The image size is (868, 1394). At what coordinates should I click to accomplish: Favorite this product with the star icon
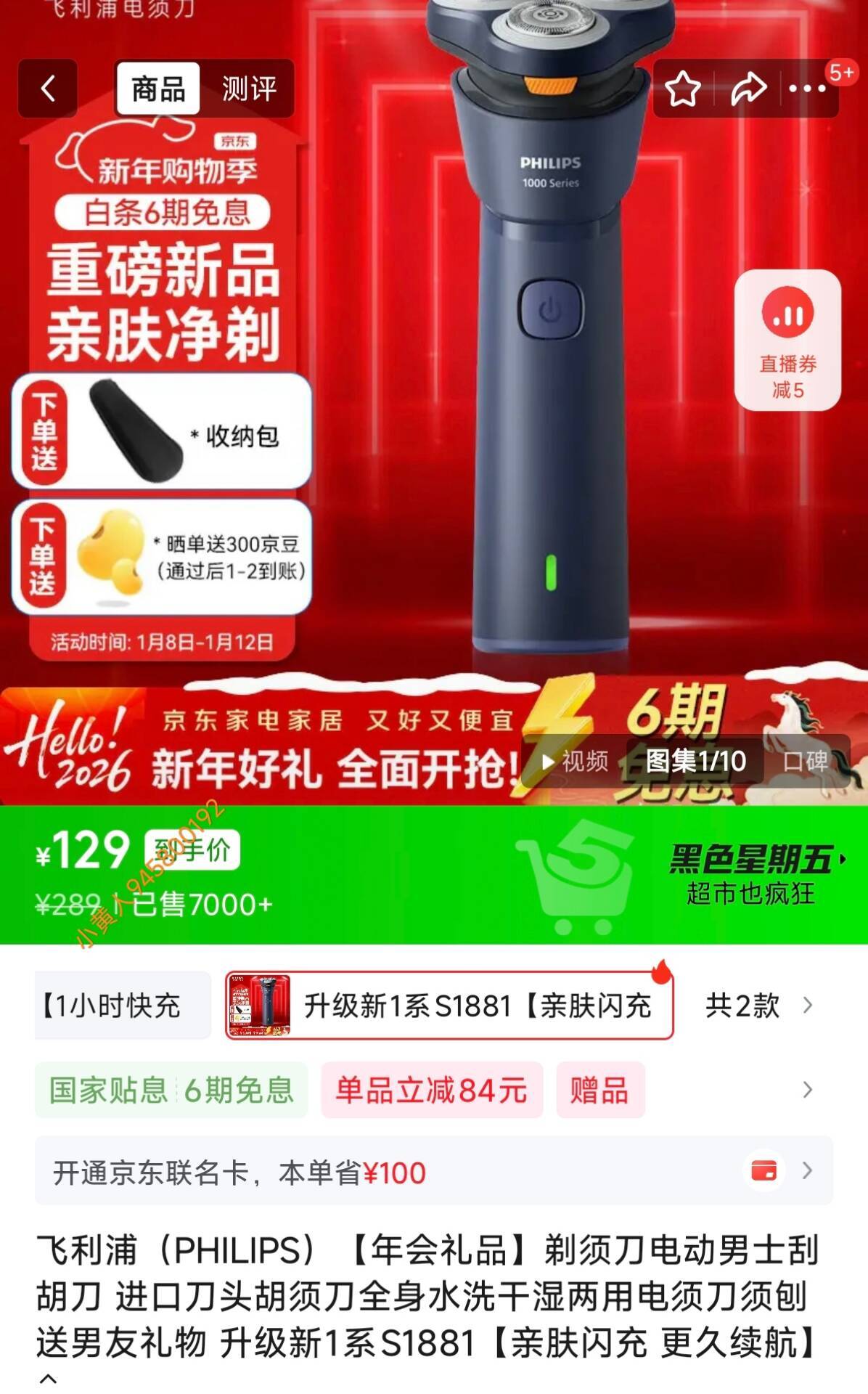click(683, 89)
